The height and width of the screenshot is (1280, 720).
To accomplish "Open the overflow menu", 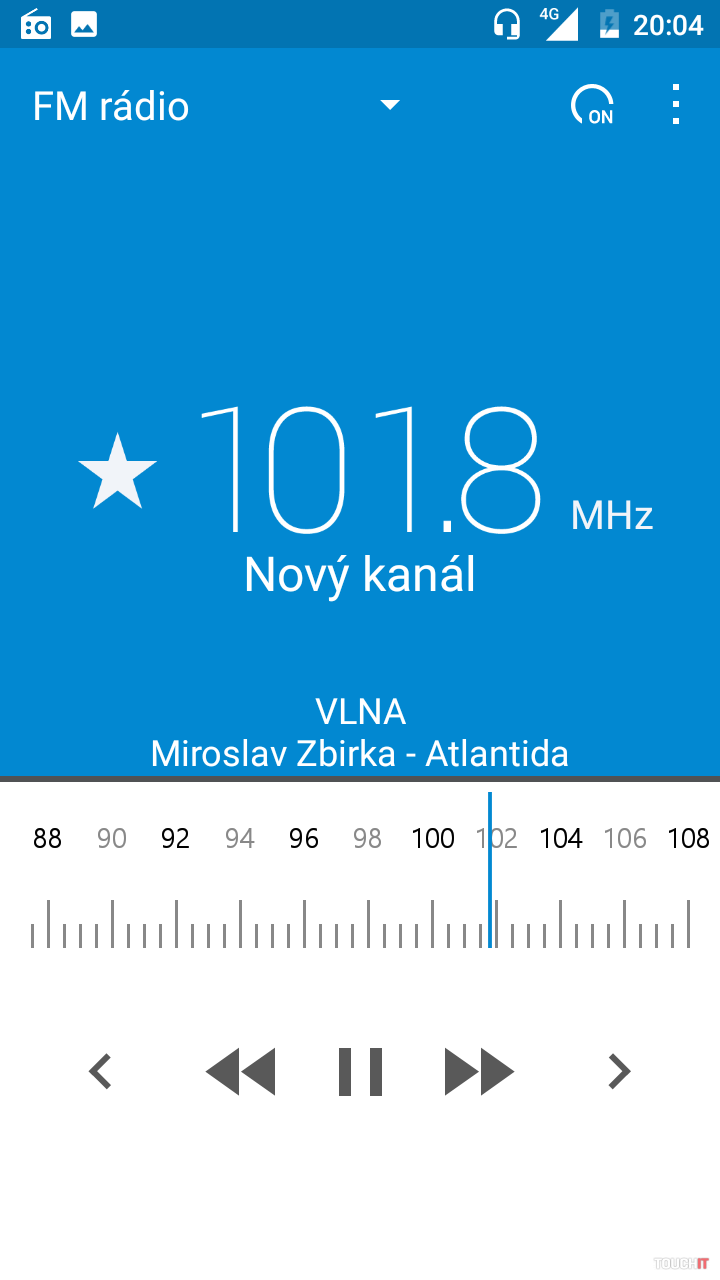I will (676, 105).
